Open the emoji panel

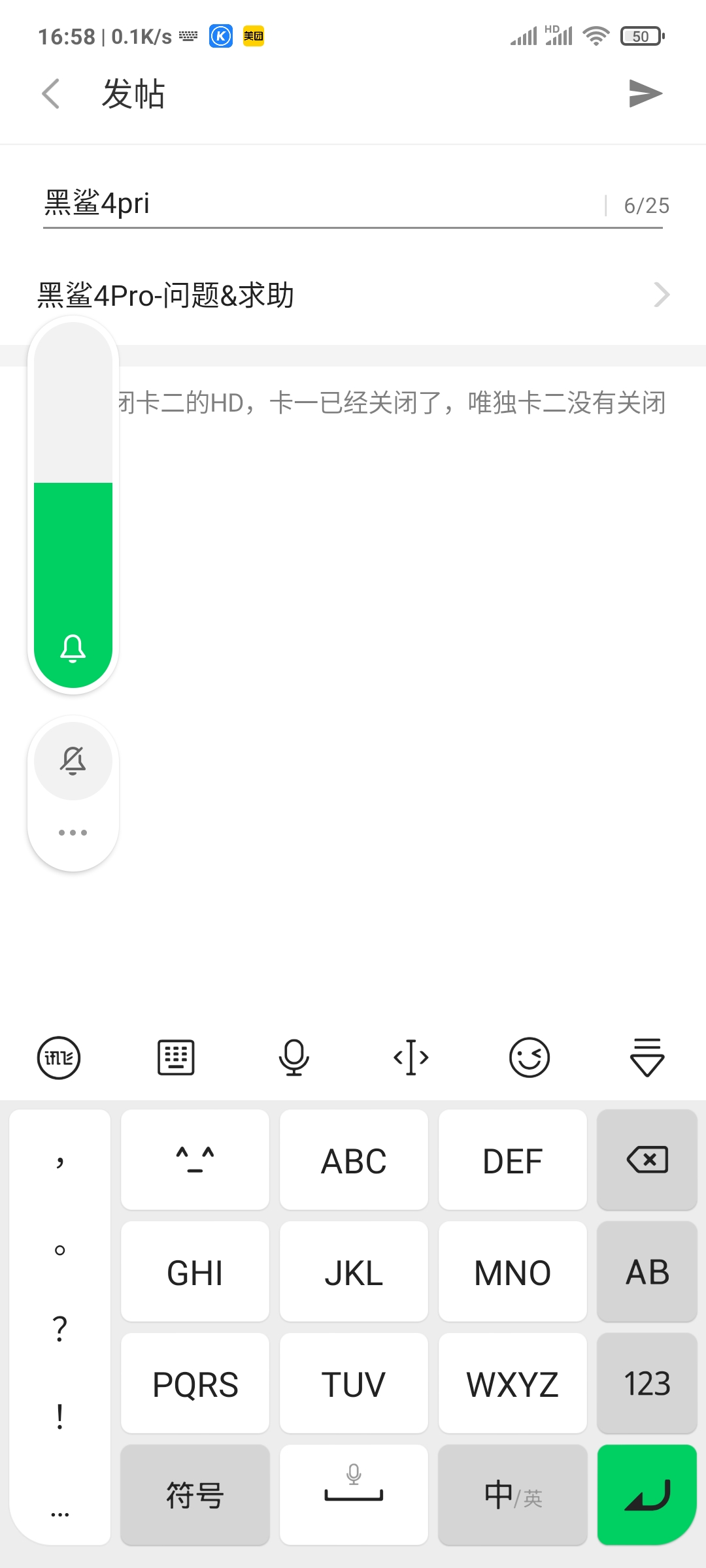(x=529, y=1058)
